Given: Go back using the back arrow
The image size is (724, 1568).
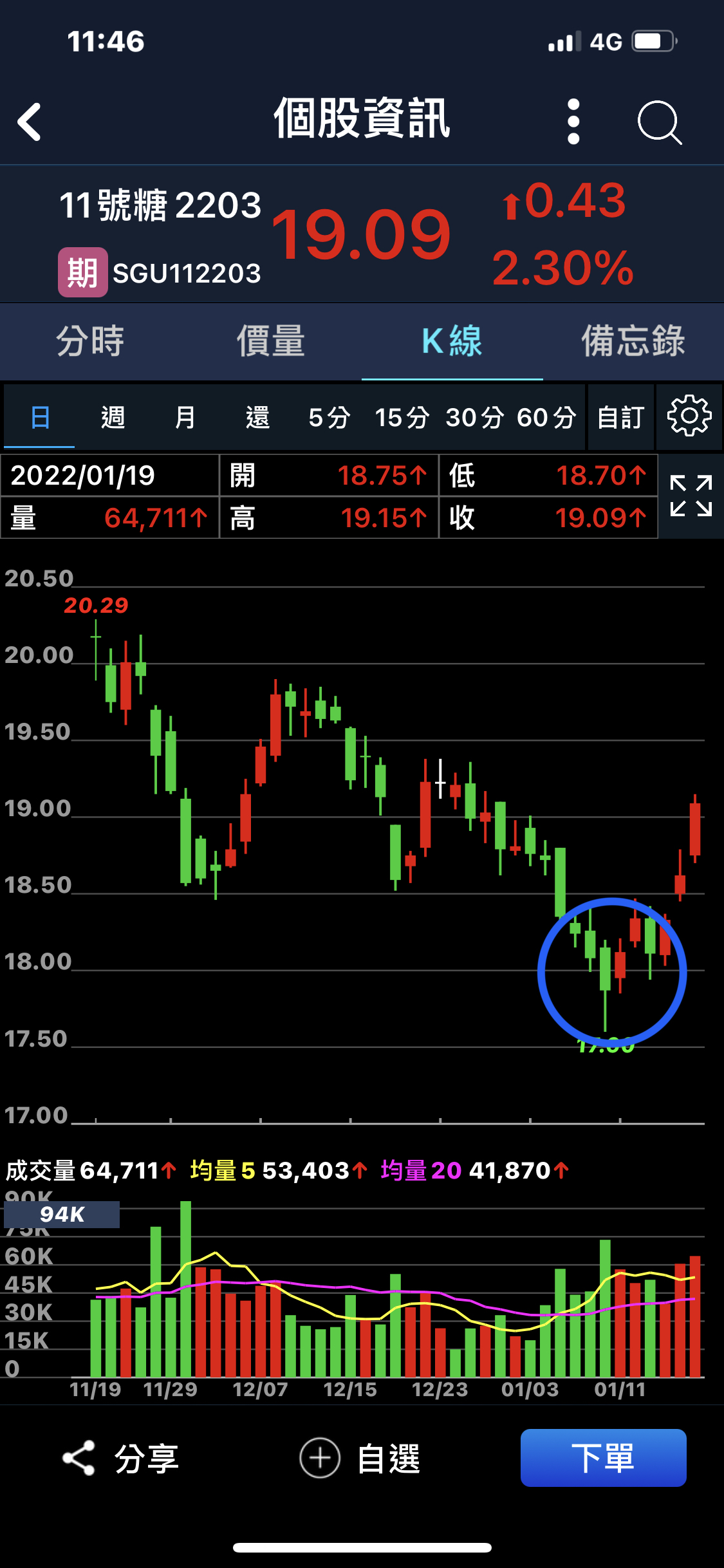Looking at the screenshot, I should (30, 122).
